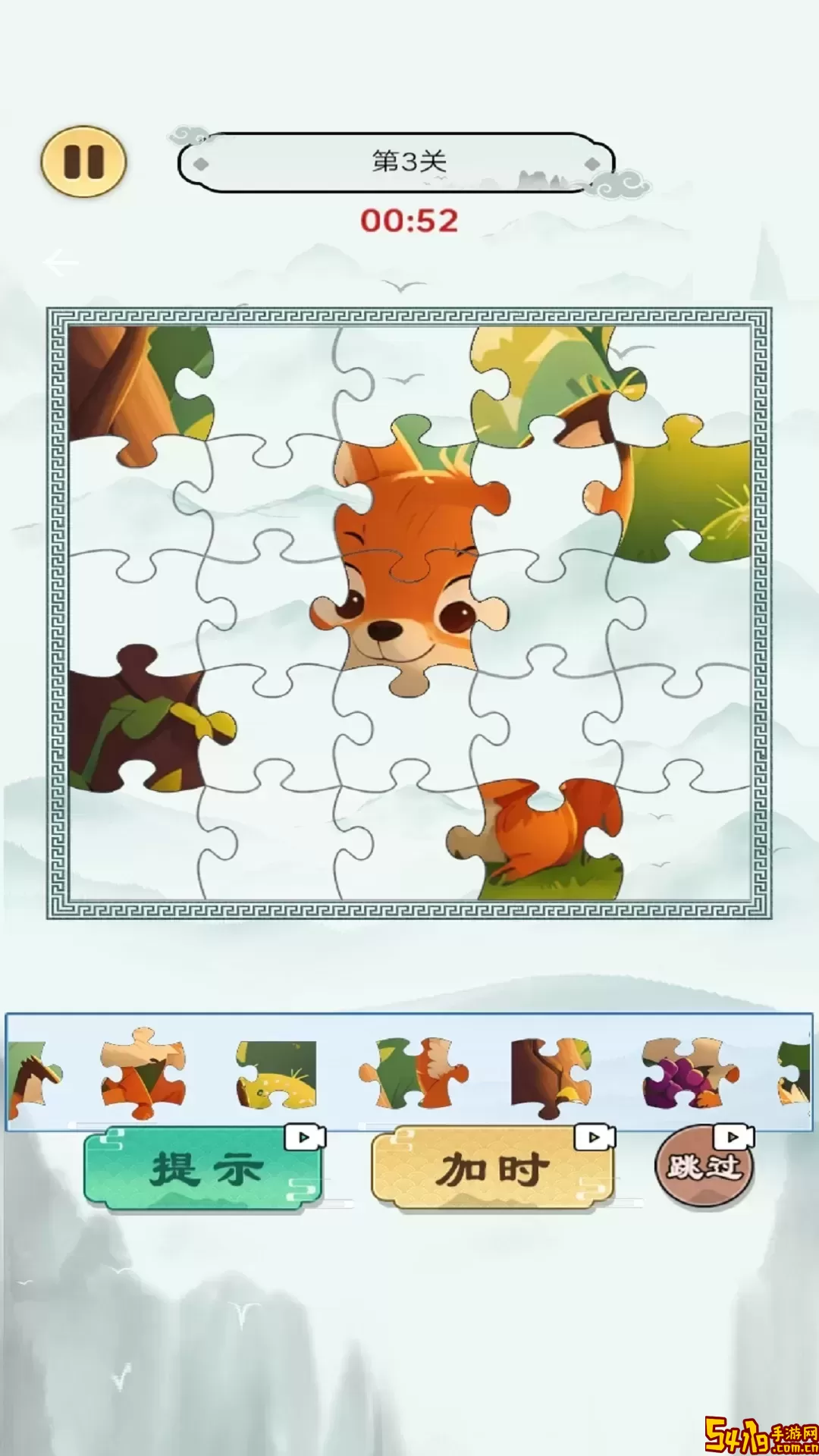819x1456 pixels.
Task: Choose the green square piece with yellow
Action: click(276, 1074)
